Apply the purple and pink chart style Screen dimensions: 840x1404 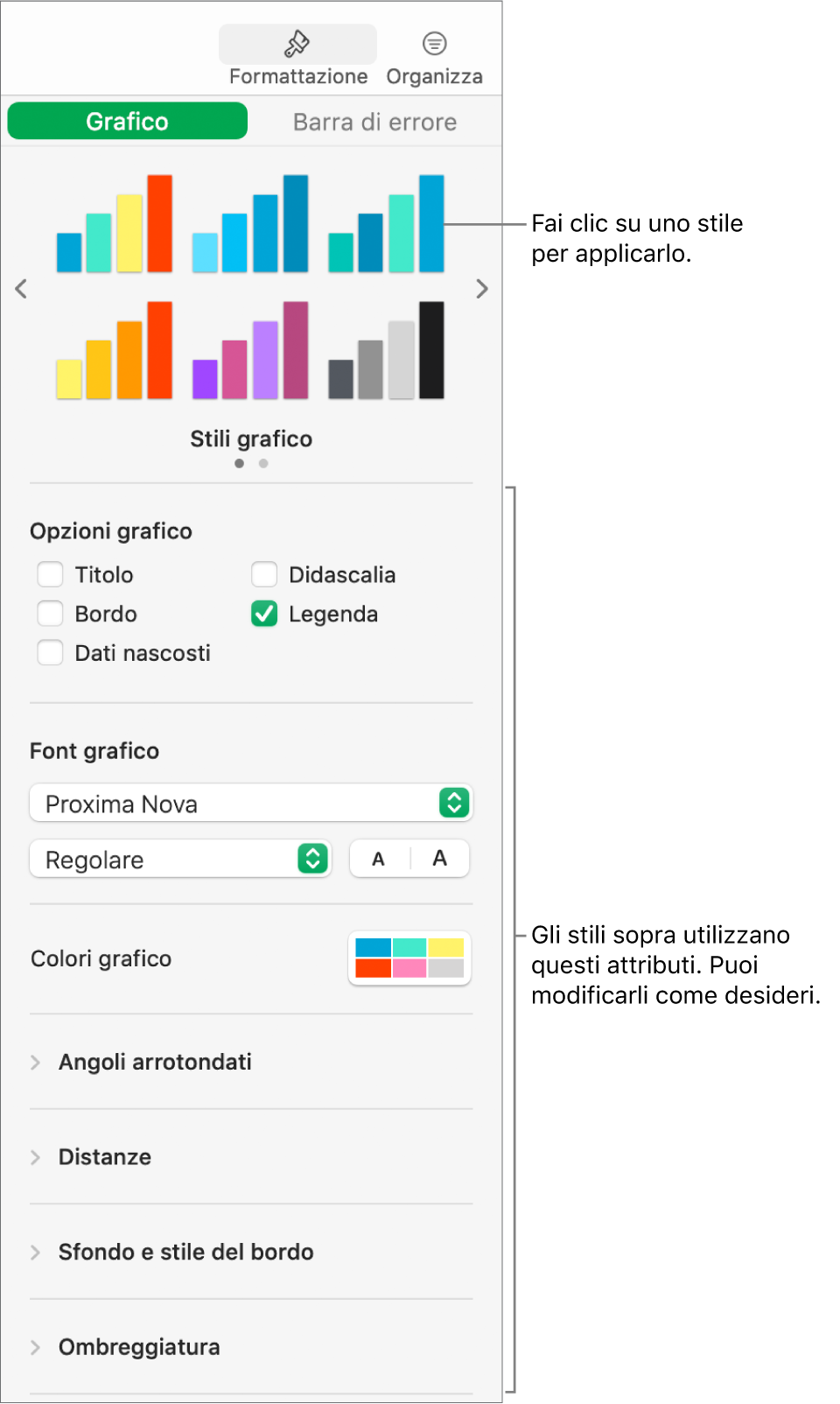pos(250,351)
